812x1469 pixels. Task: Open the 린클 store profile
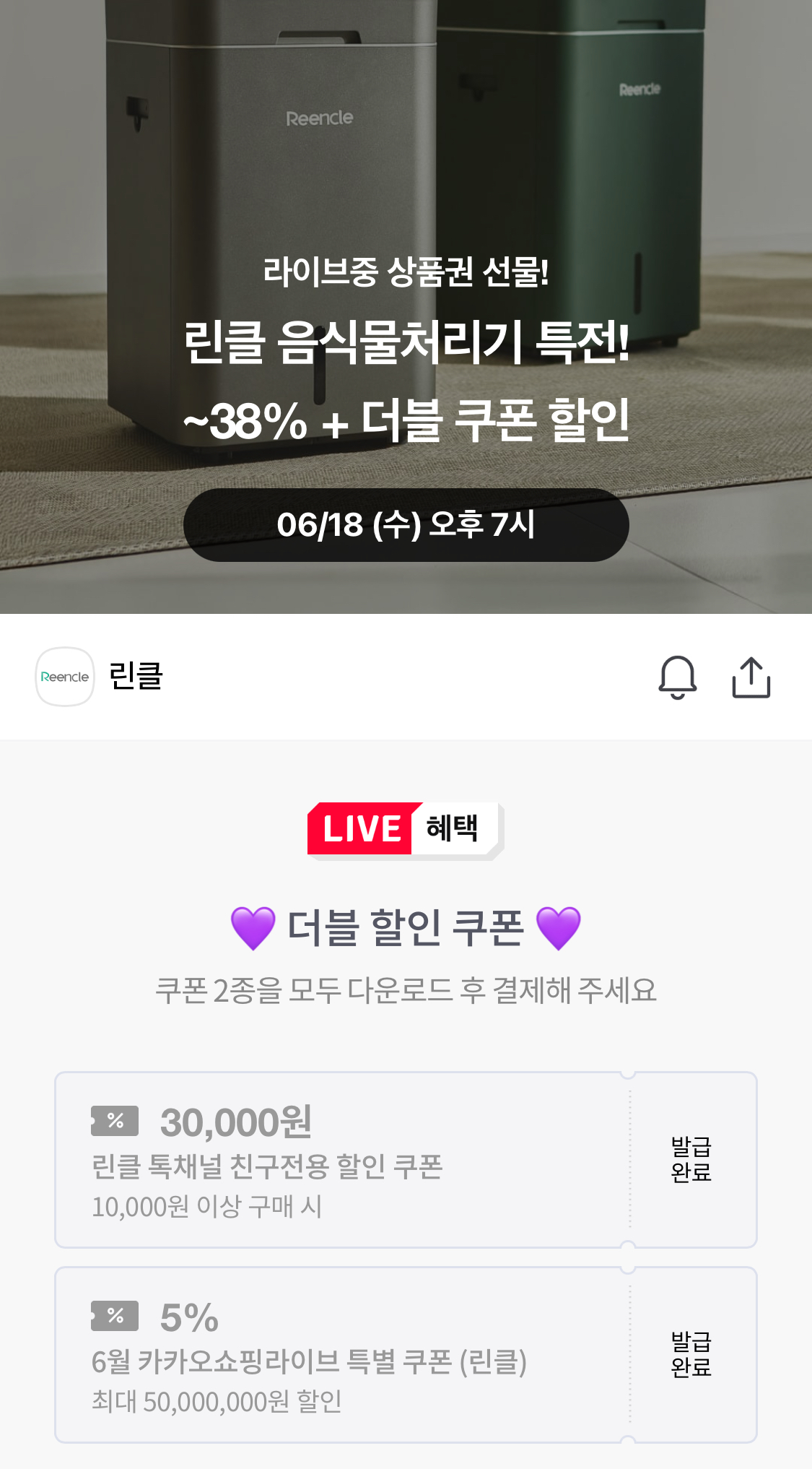tap(100, 677)
